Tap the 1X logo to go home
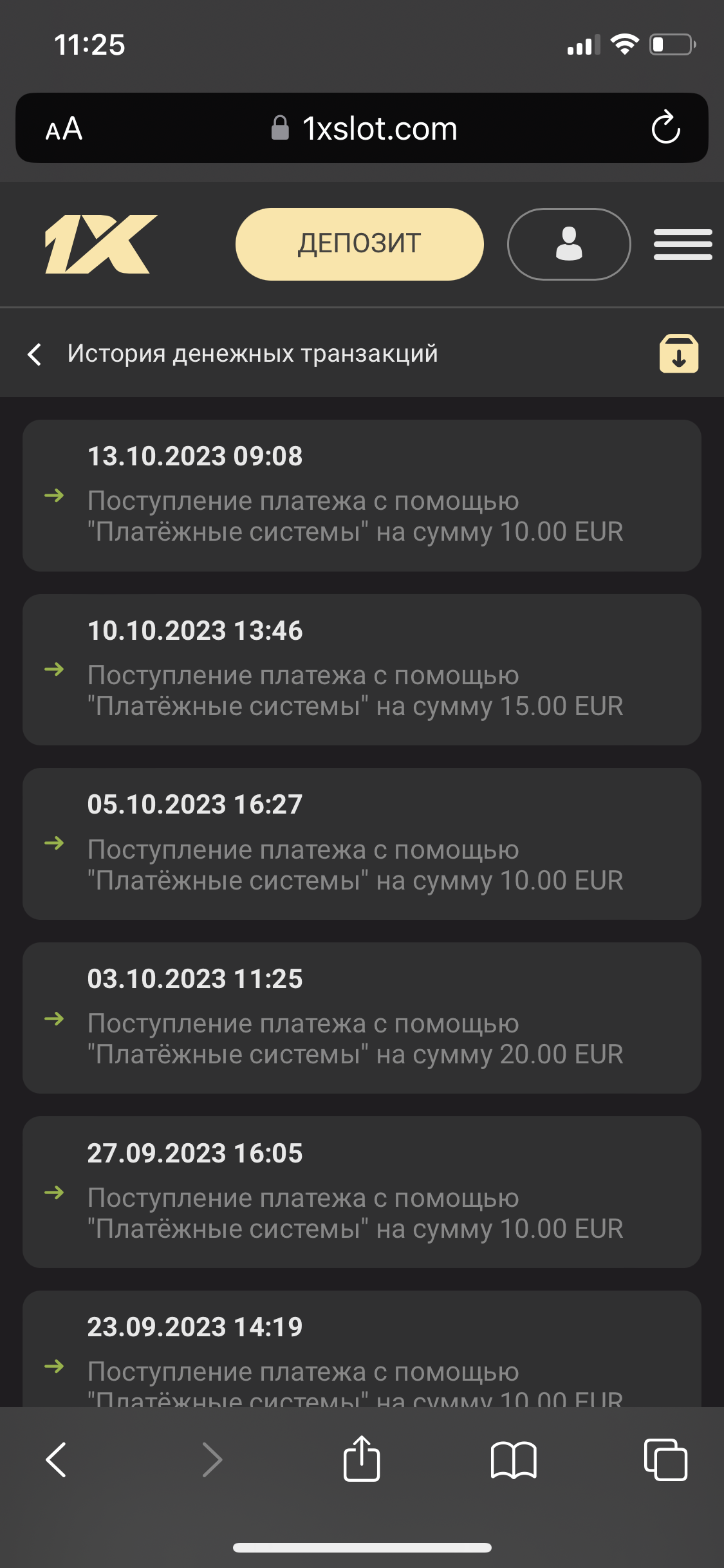 101,244
